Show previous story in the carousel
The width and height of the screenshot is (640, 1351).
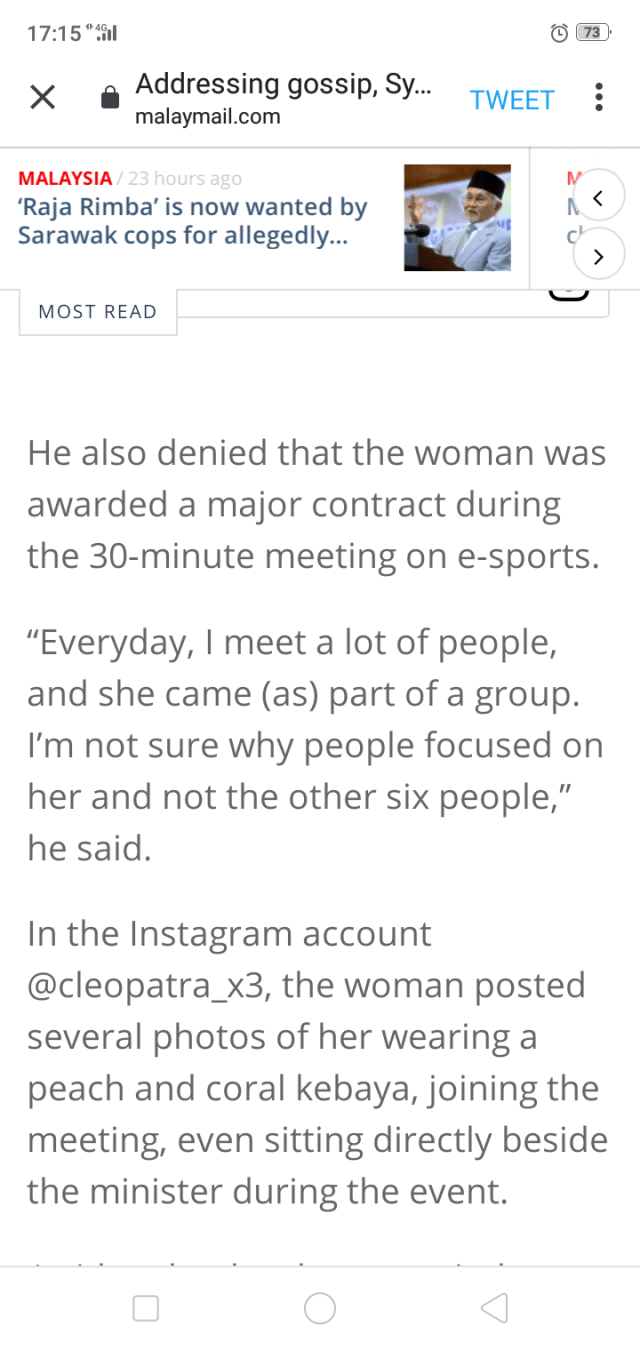598,198
